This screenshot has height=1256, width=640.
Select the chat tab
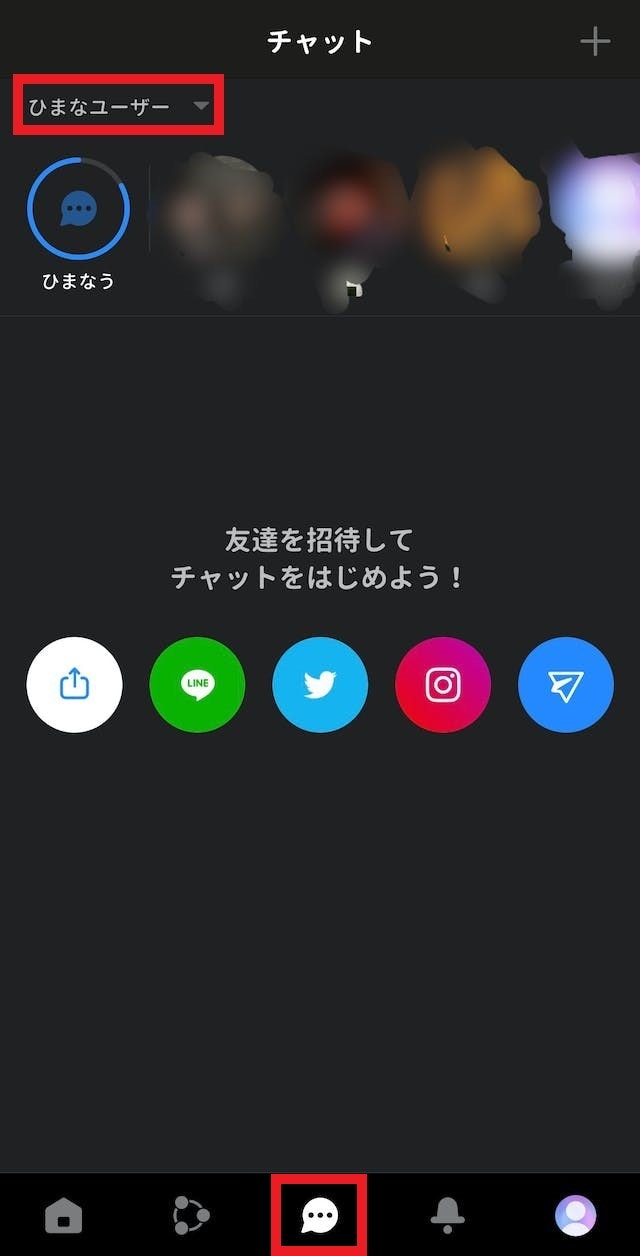(320, 1216)
